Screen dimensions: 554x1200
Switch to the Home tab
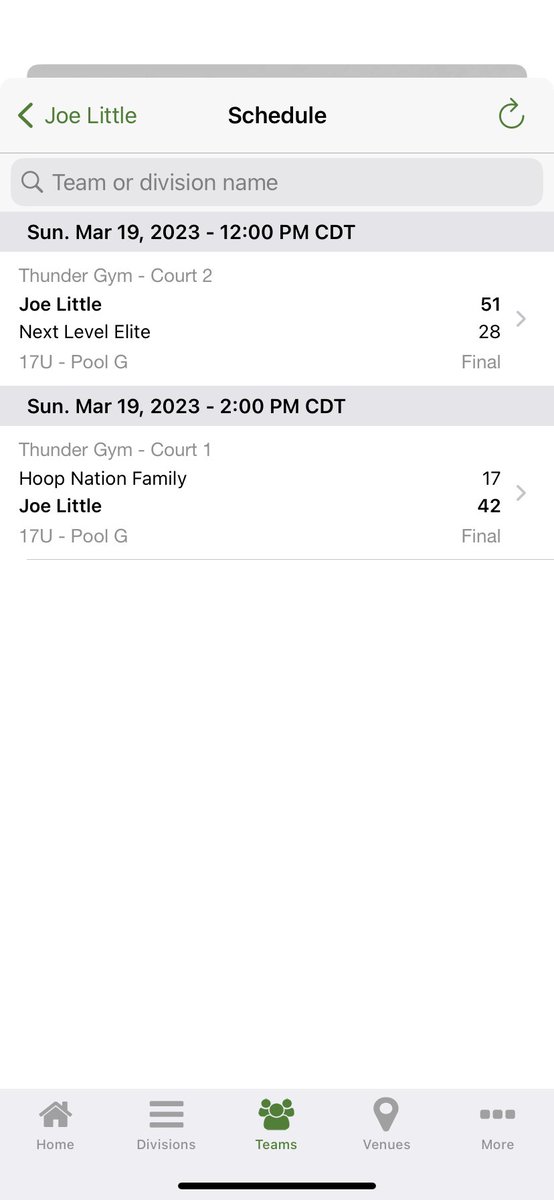tap(55, 1125)
